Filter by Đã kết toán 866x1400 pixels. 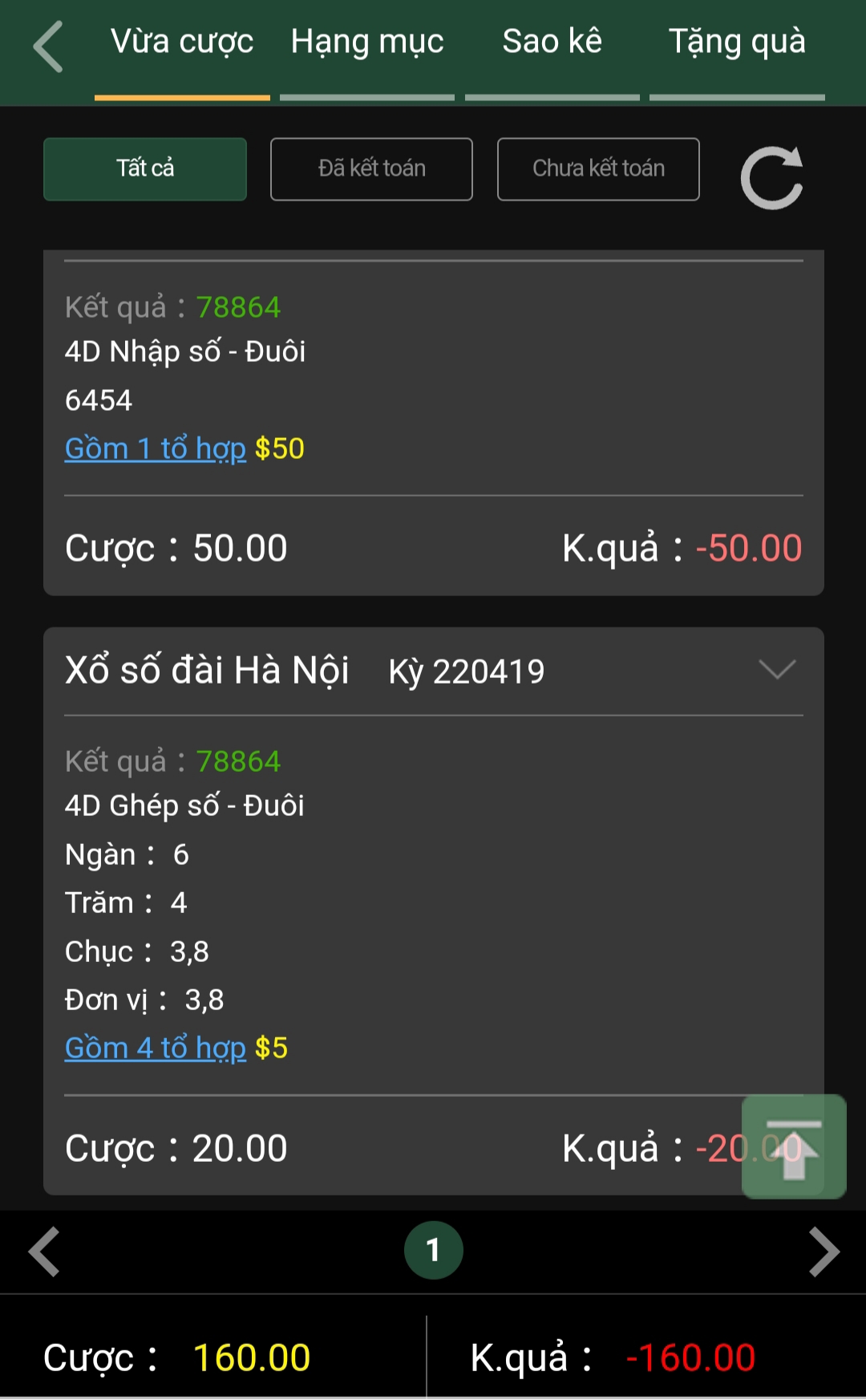tap(371, 168)
